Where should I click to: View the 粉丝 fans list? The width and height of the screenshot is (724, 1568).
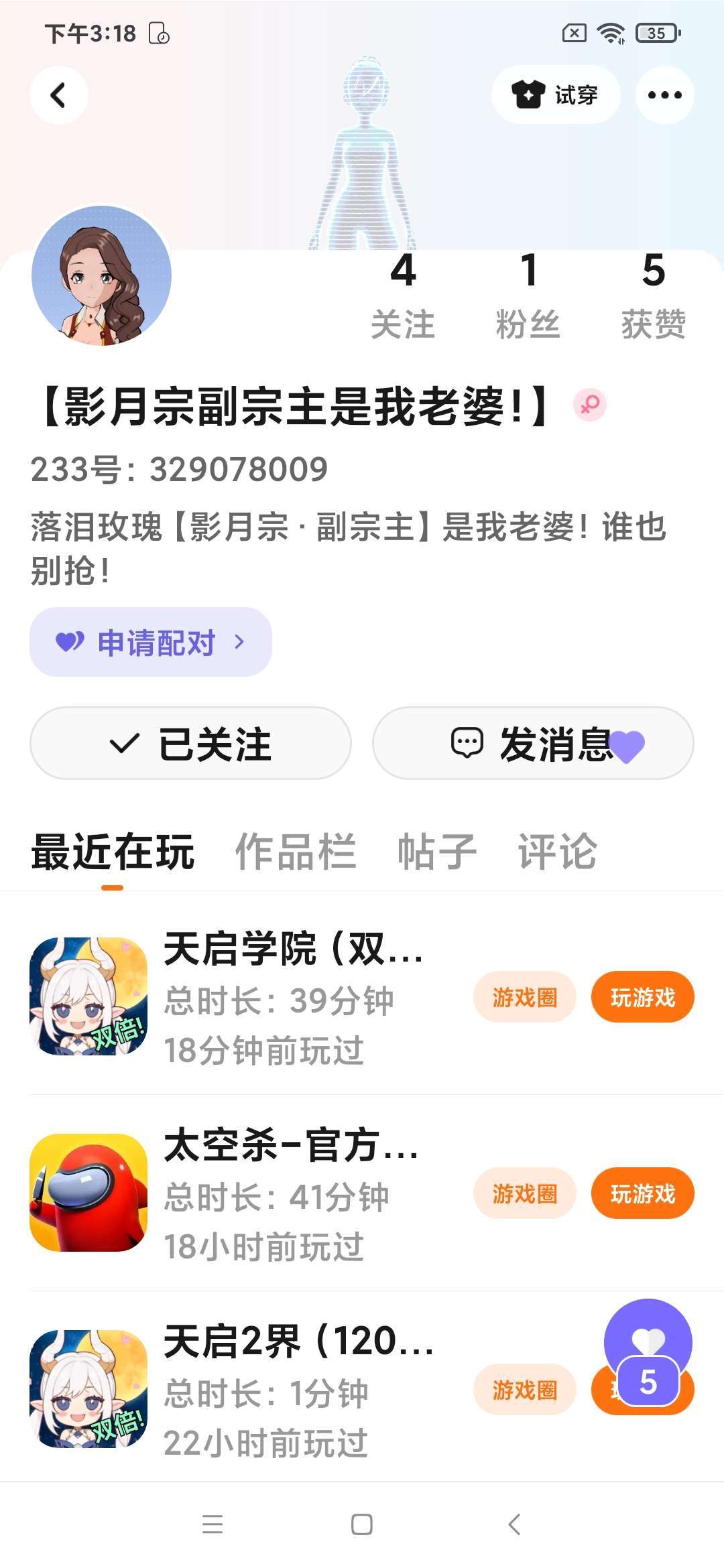[528, 296]
